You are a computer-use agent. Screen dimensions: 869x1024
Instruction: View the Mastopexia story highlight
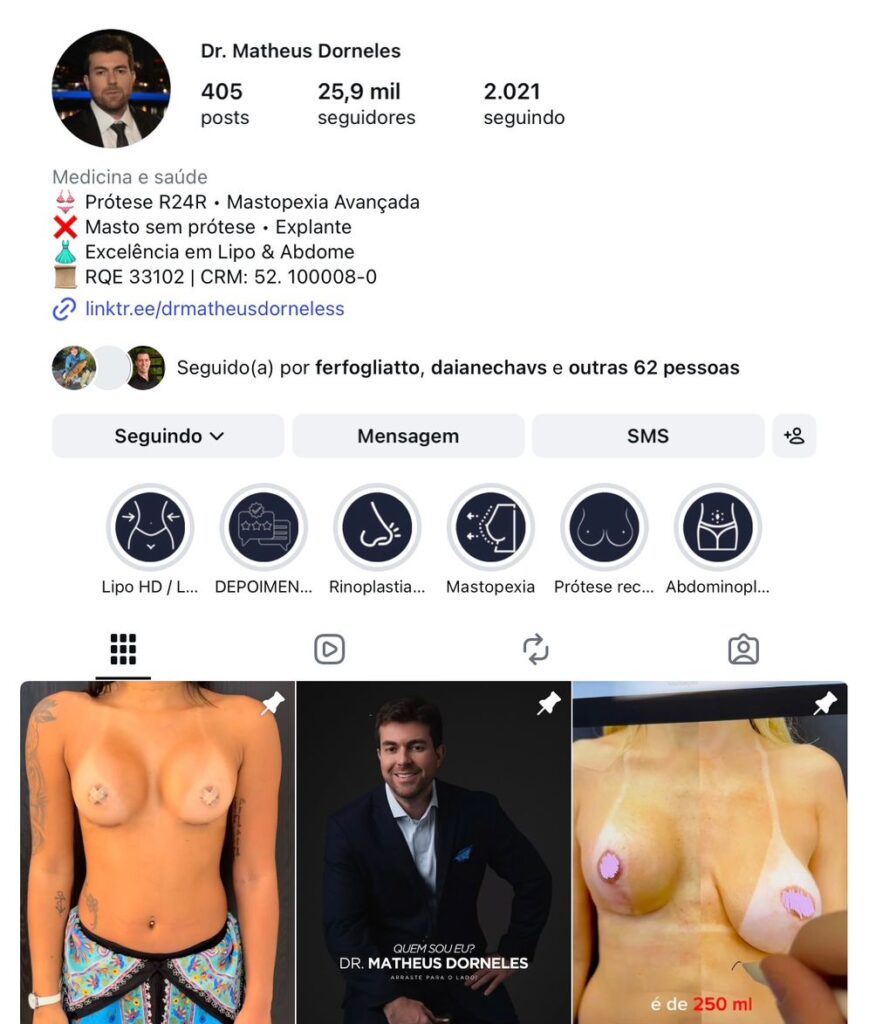pyautogui.click(x=490, y=527)
